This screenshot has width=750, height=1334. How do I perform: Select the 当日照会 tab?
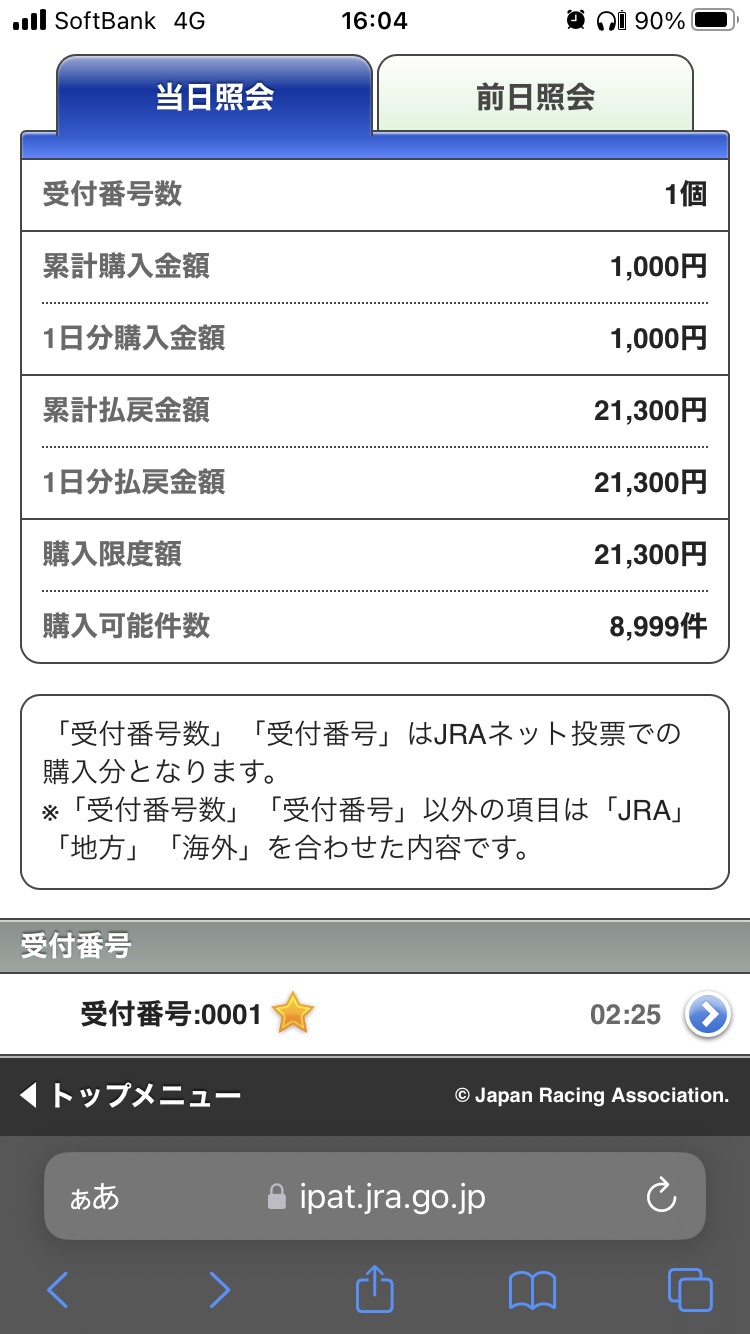point(214,96)
